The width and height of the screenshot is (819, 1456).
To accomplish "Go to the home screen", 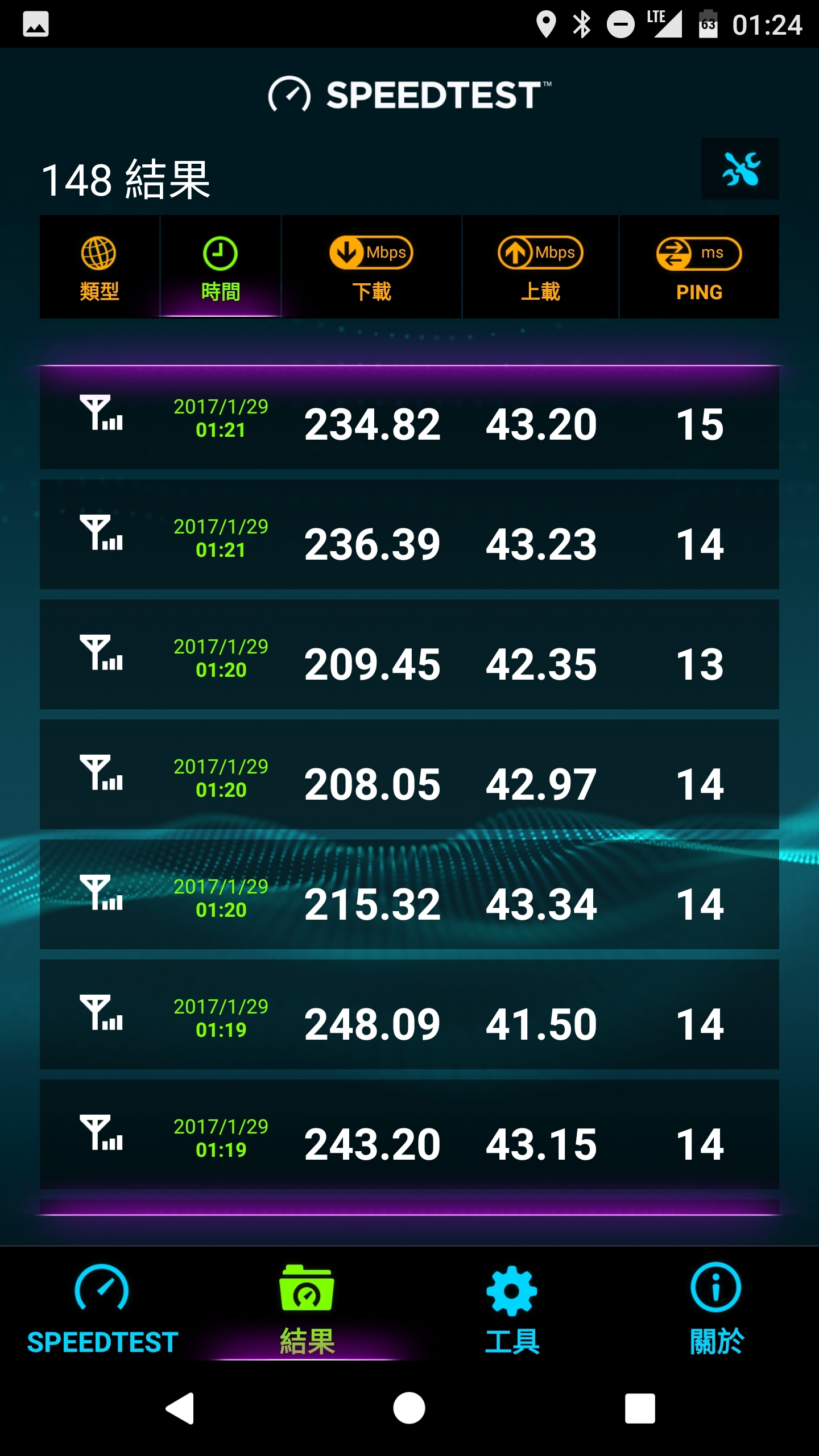I will 409,1408.
